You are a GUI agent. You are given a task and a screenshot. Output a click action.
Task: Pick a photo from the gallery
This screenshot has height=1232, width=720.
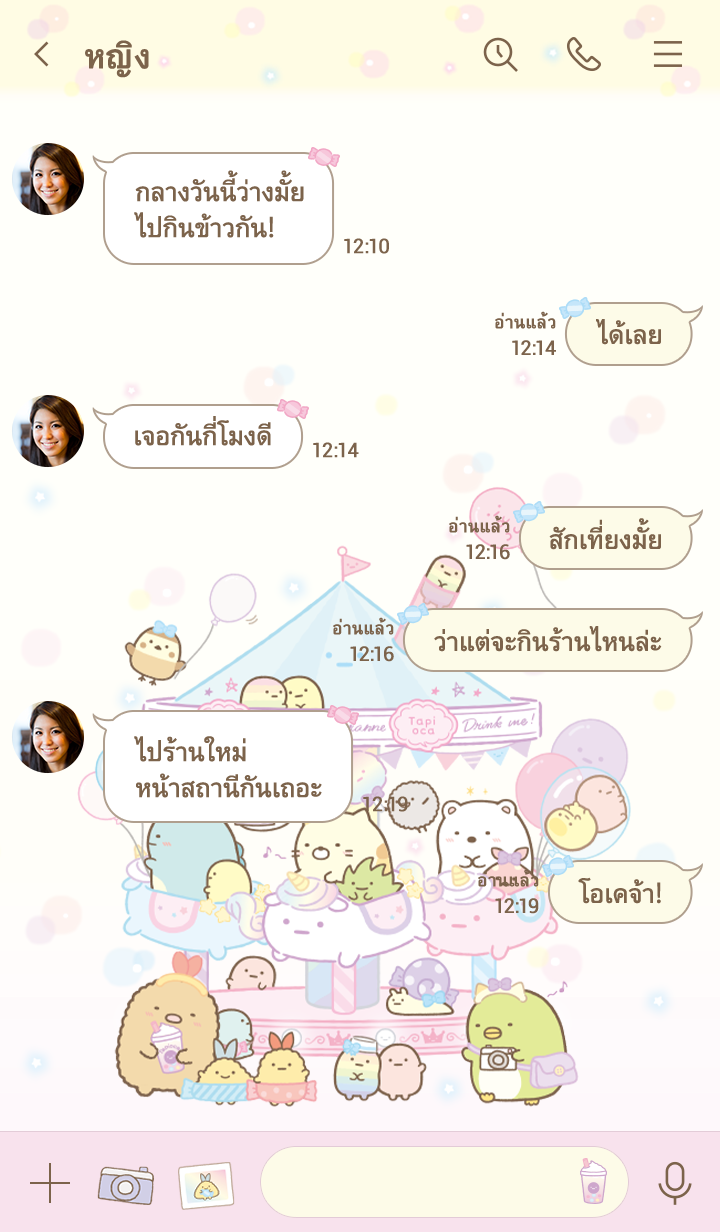coord(206,1184)
